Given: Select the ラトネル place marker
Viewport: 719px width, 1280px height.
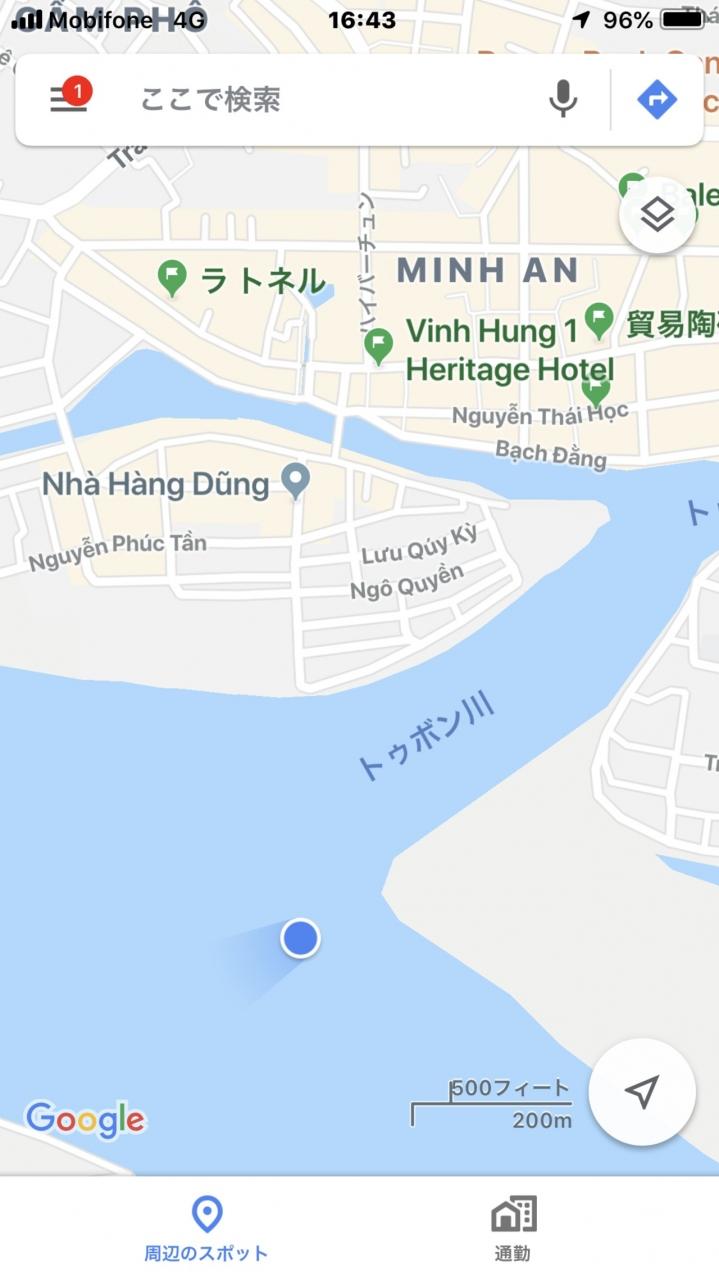Looking at the screenshot, I should (x=173, y=279).
